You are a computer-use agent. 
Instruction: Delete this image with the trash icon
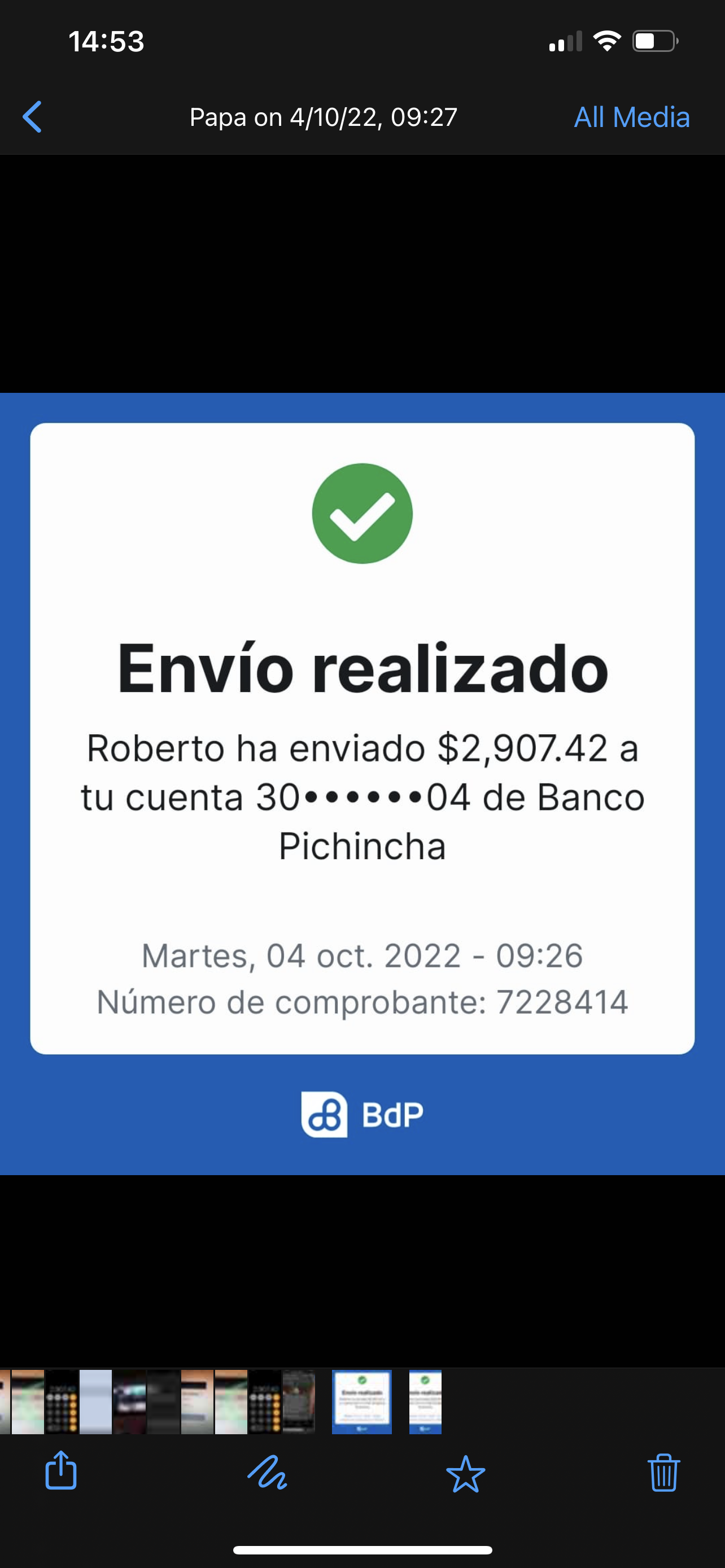663,1472
